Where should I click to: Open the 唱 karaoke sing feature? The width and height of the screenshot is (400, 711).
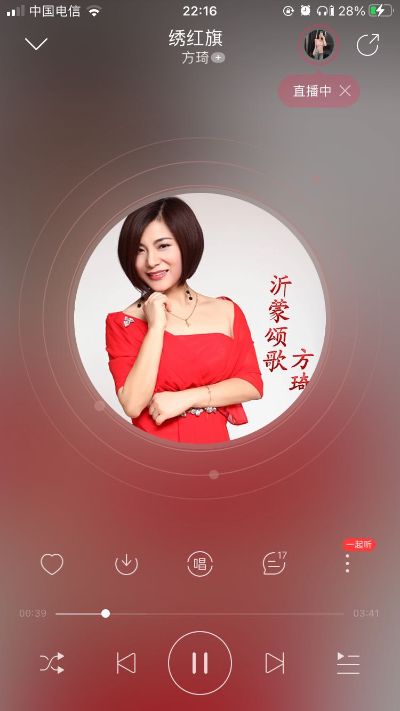pos(200,564)
